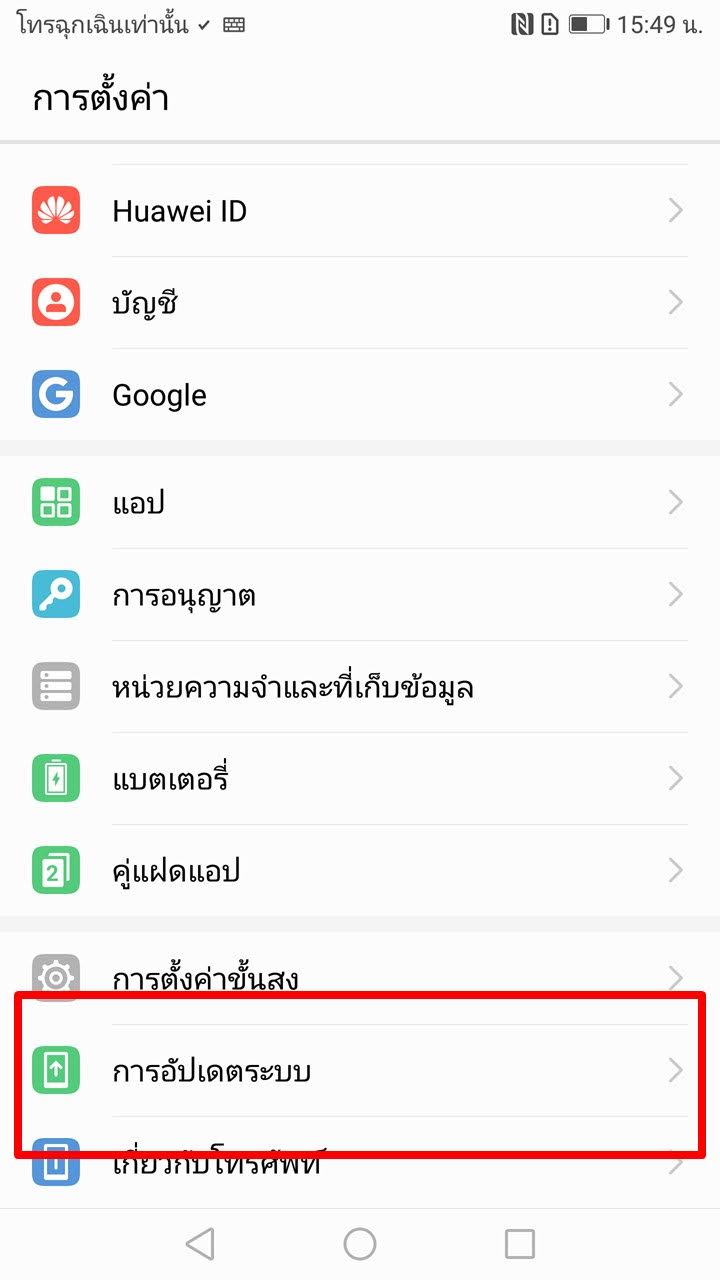Open หน่วยความจำและที่เก็บข้อมูล storage settings
720x1280 pixels.
pyautogui.click(x=360, y=687)
